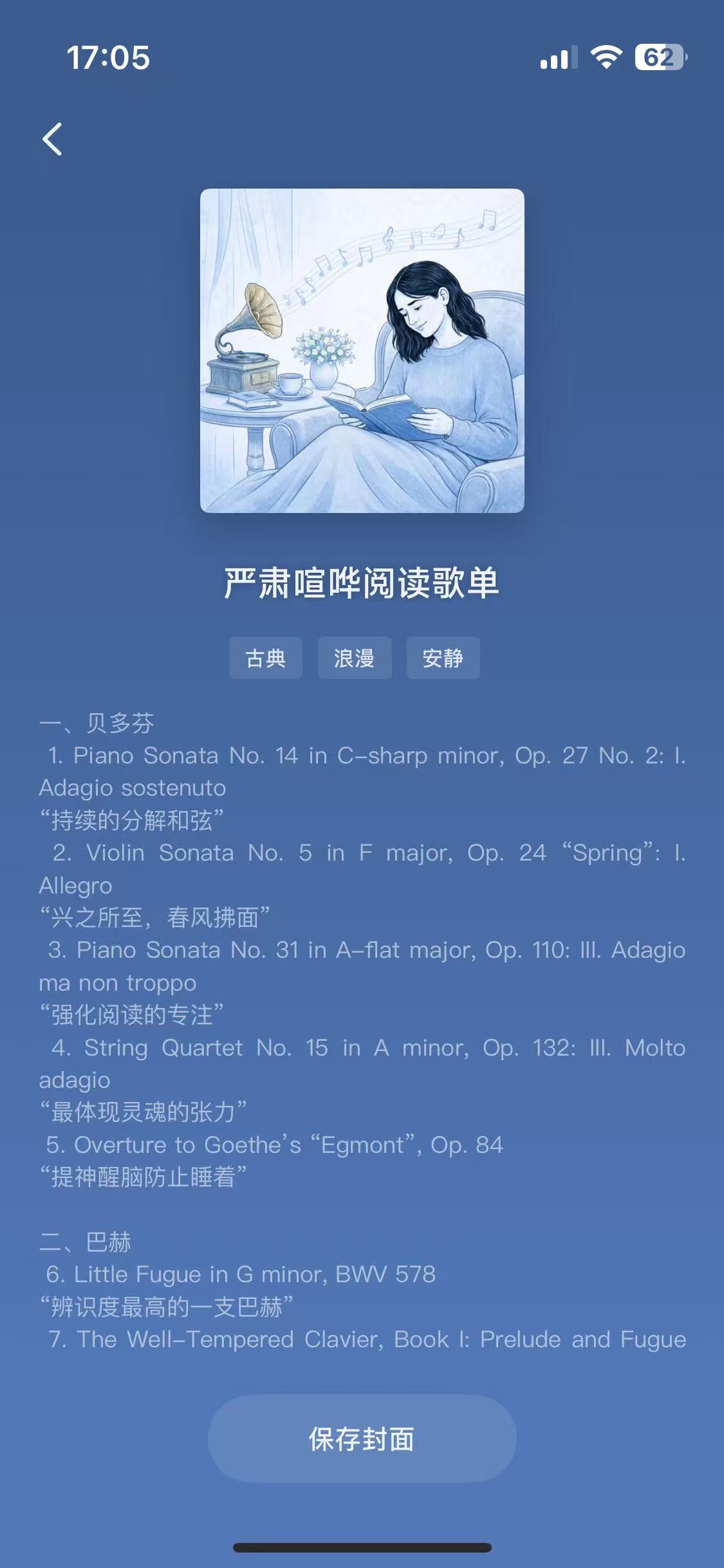Screen dimensions: 724x1568
Task: Open the playlist cover image
Action: 362,351
